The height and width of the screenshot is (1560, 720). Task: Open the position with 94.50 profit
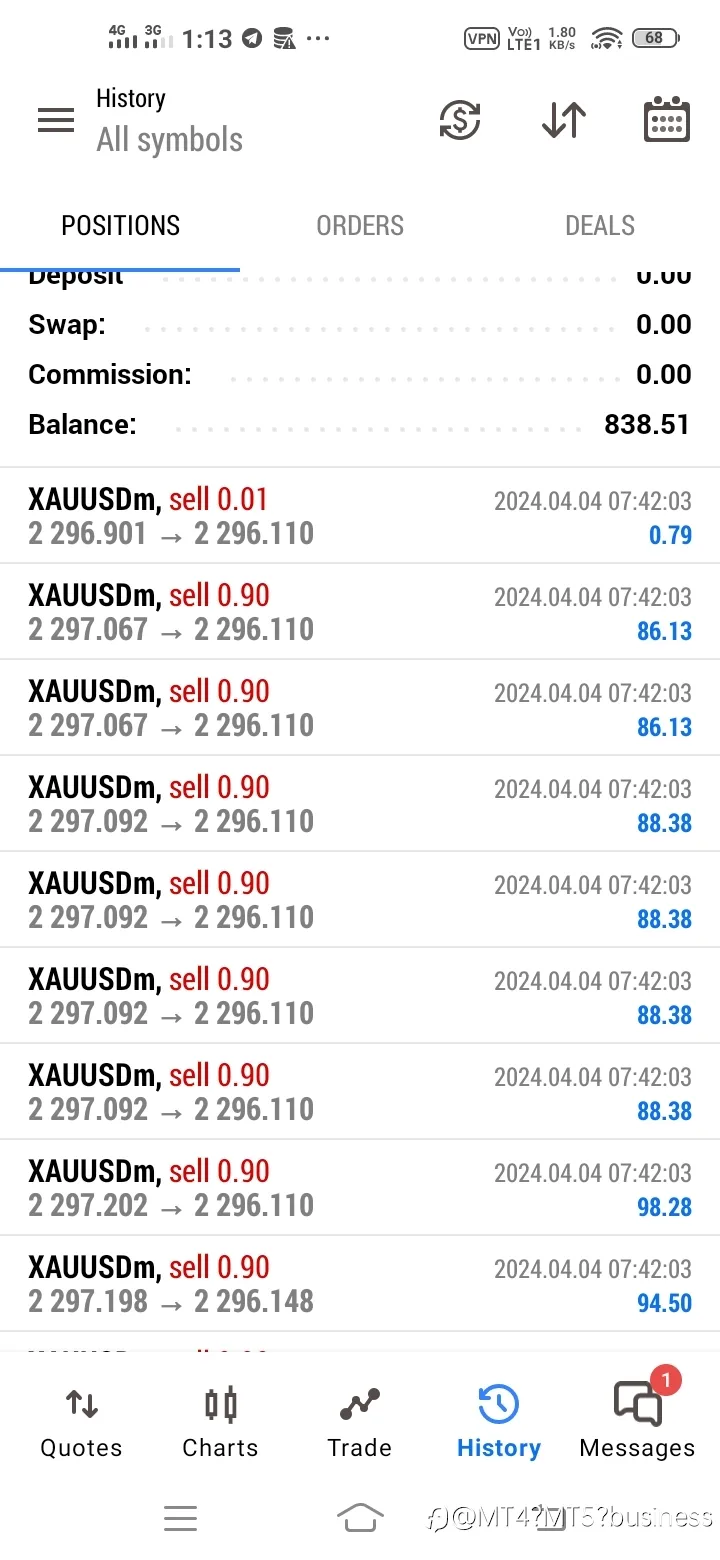tap(360, 1283)
